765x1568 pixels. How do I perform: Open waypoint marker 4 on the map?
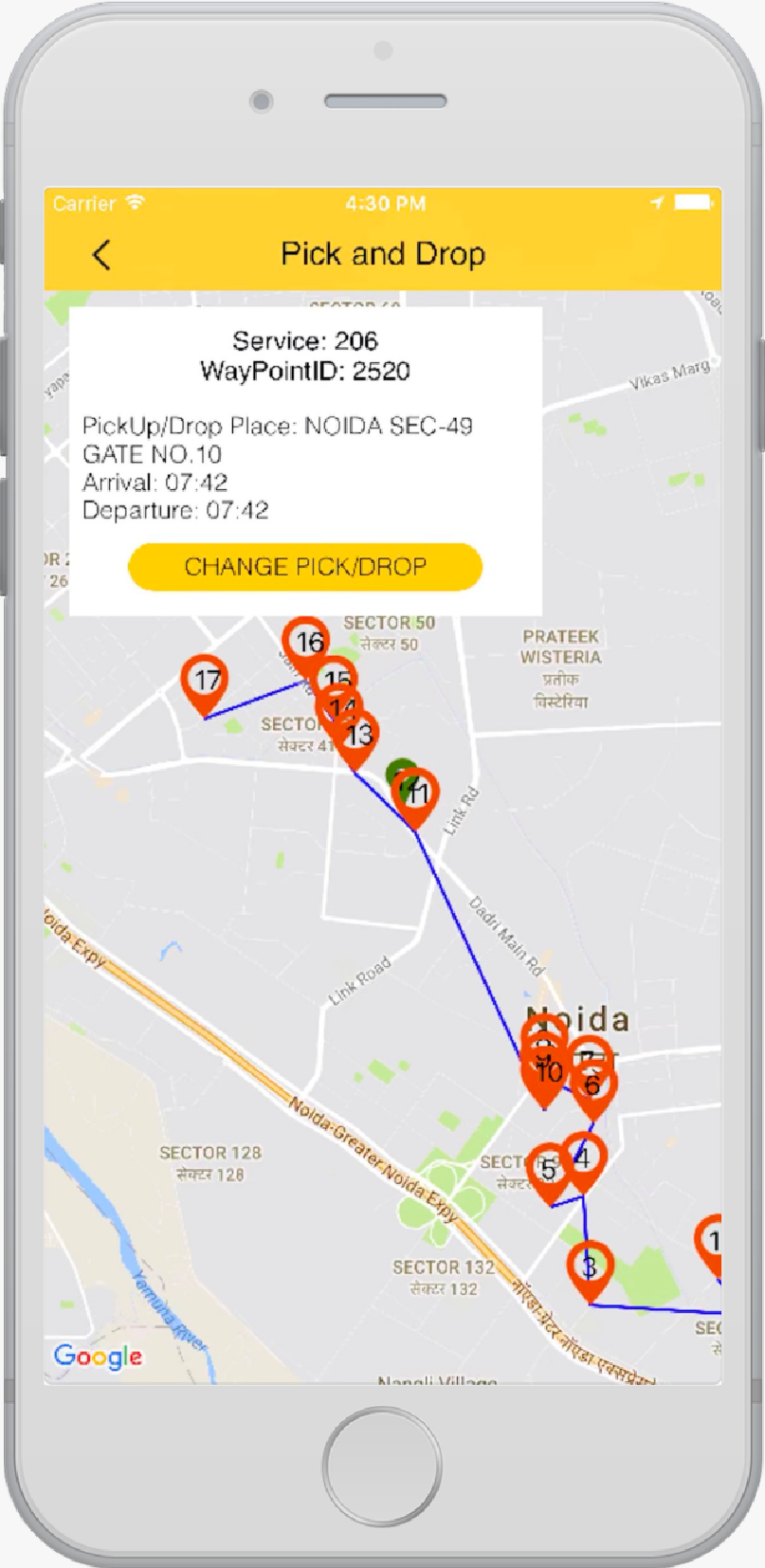[x=583, y=1158]
